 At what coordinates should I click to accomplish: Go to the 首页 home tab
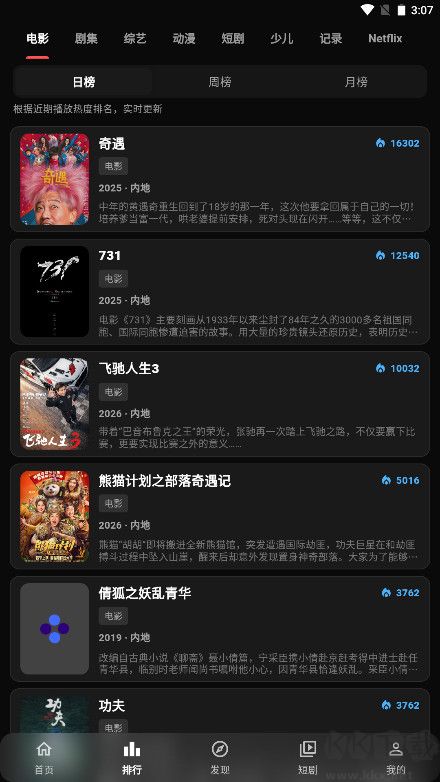(44, 757)
